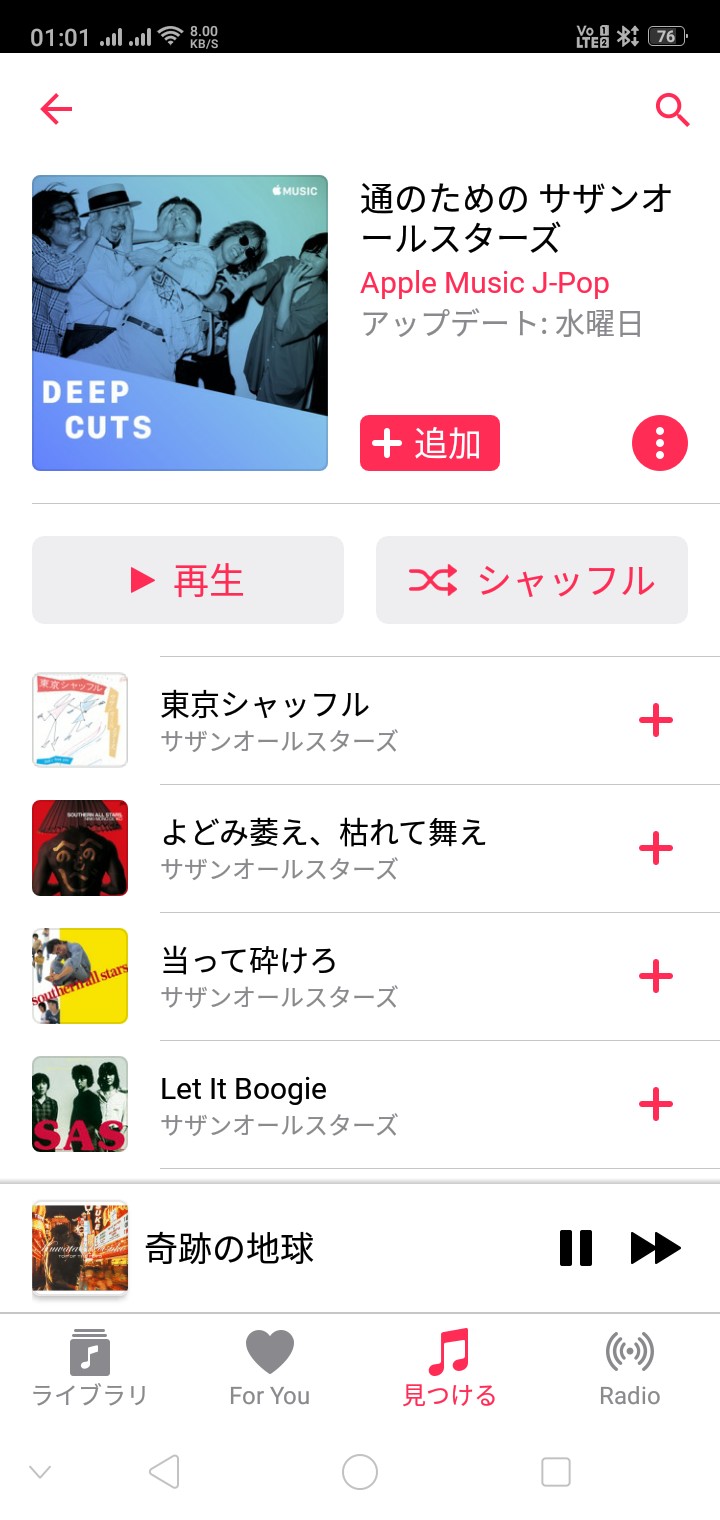Screen dimensions: 720x1520
Task: Go back using the red arrow
Action: [x=56, y=109]
